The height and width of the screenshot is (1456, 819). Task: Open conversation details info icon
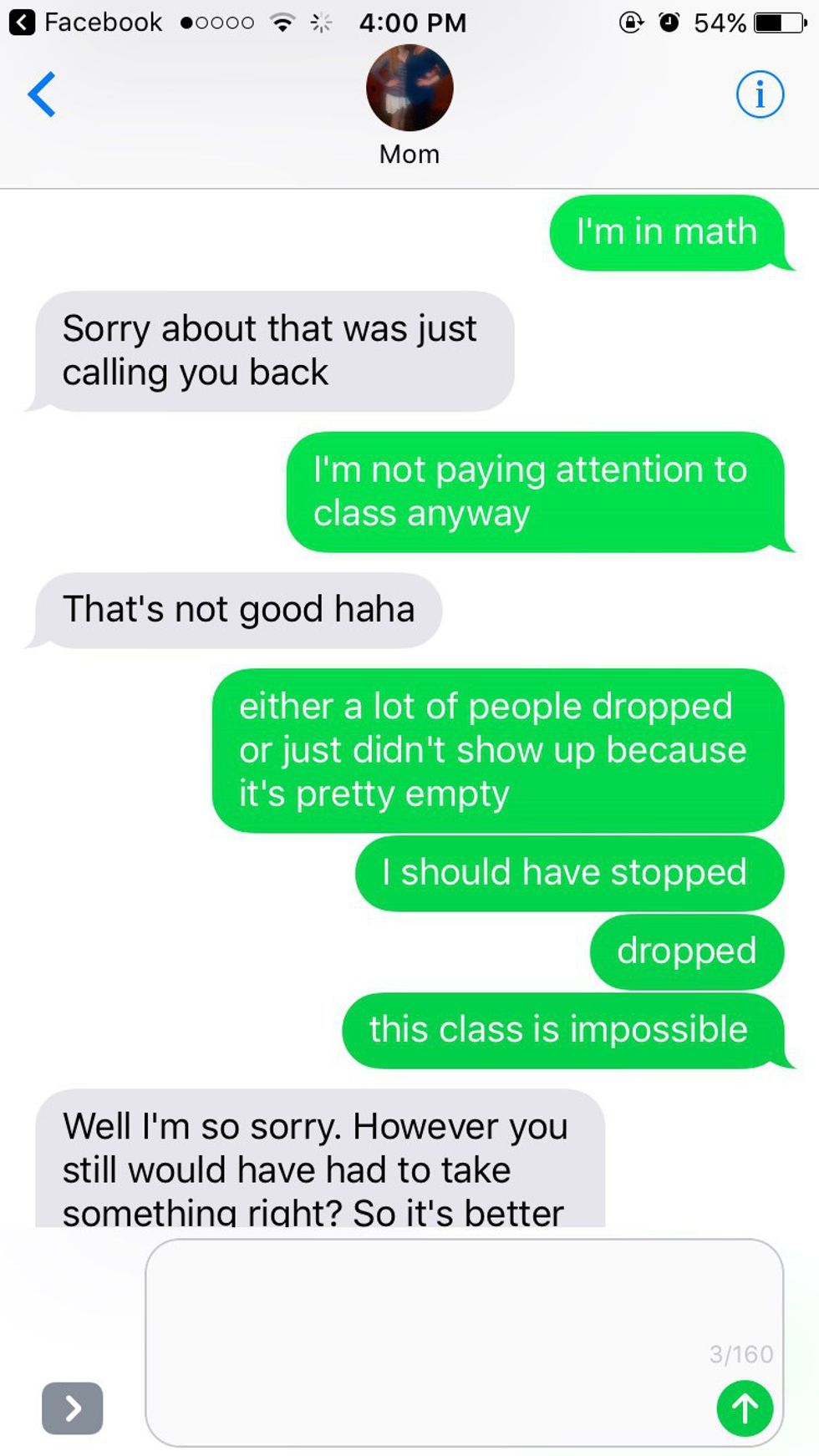(759, 94)
